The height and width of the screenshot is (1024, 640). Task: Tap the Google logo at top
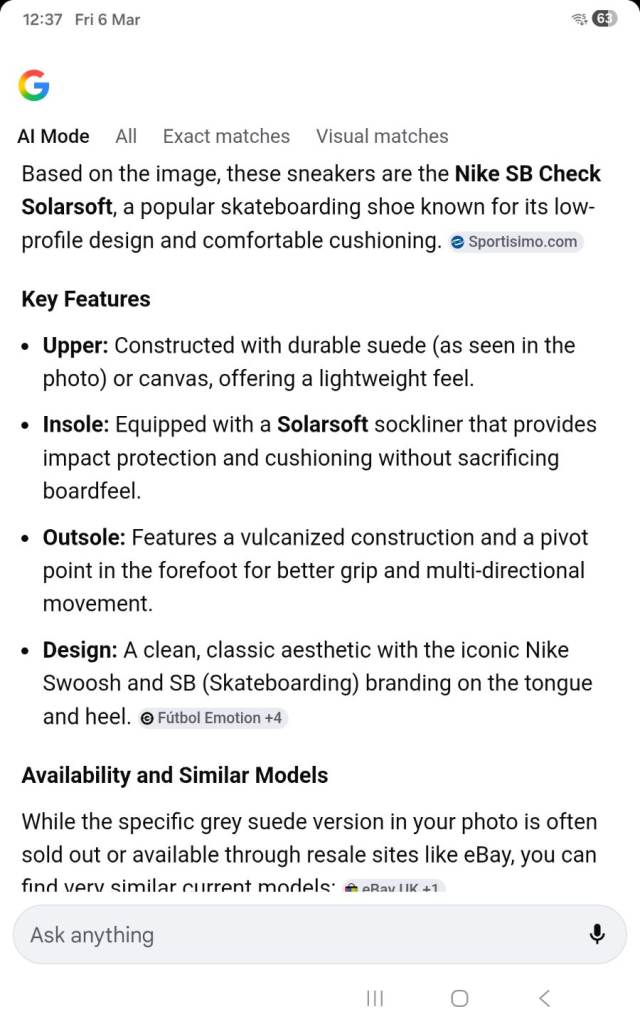pyautogui.click(x=34, y=86)
